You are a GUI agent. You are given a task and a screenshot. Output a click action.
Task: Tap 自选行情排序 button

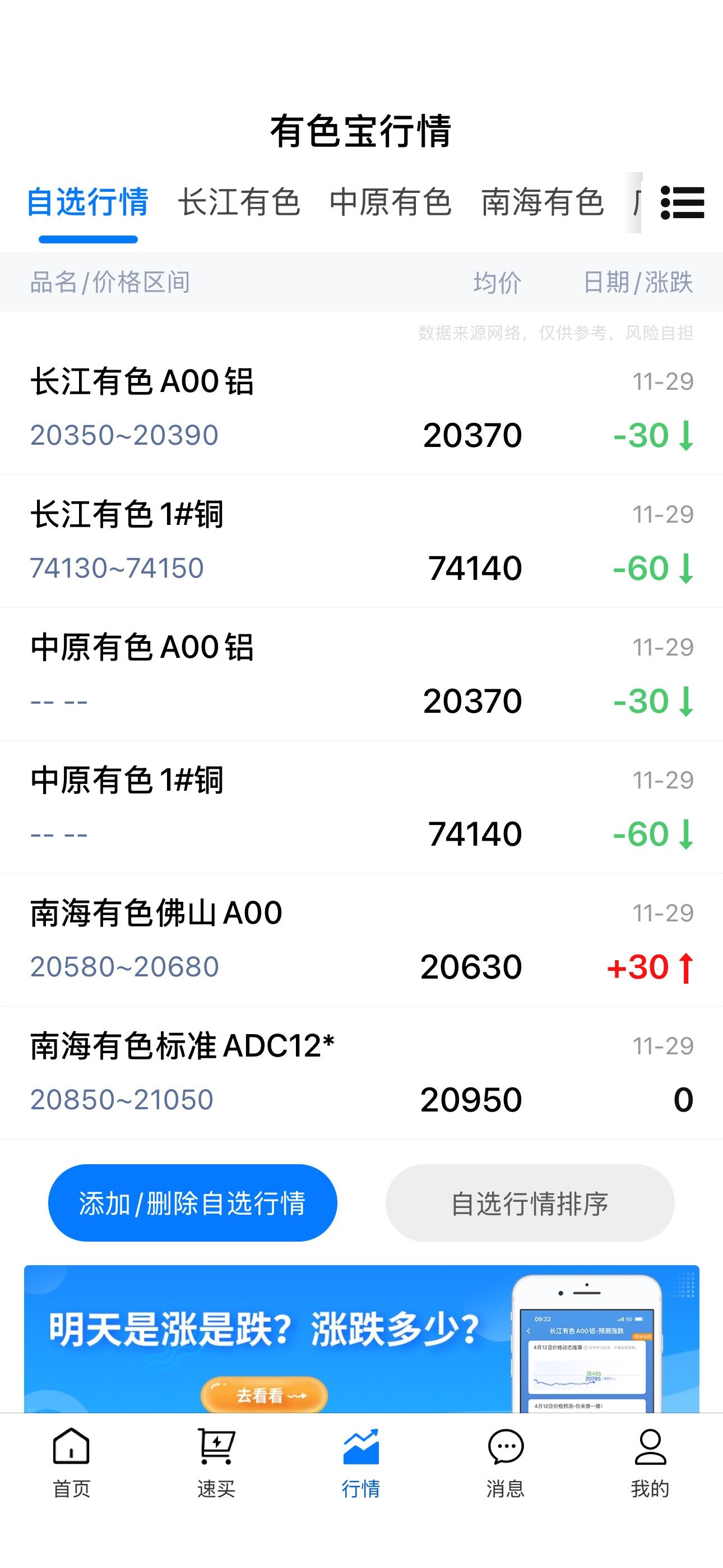530,1203
